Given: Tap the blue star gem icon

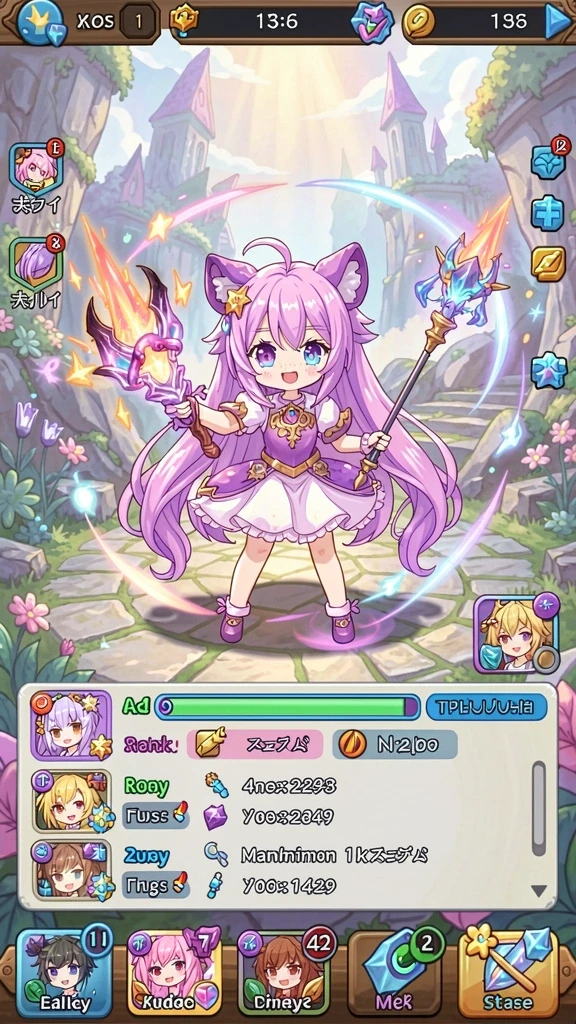Looking at the screenshot, I should [549, 370].
